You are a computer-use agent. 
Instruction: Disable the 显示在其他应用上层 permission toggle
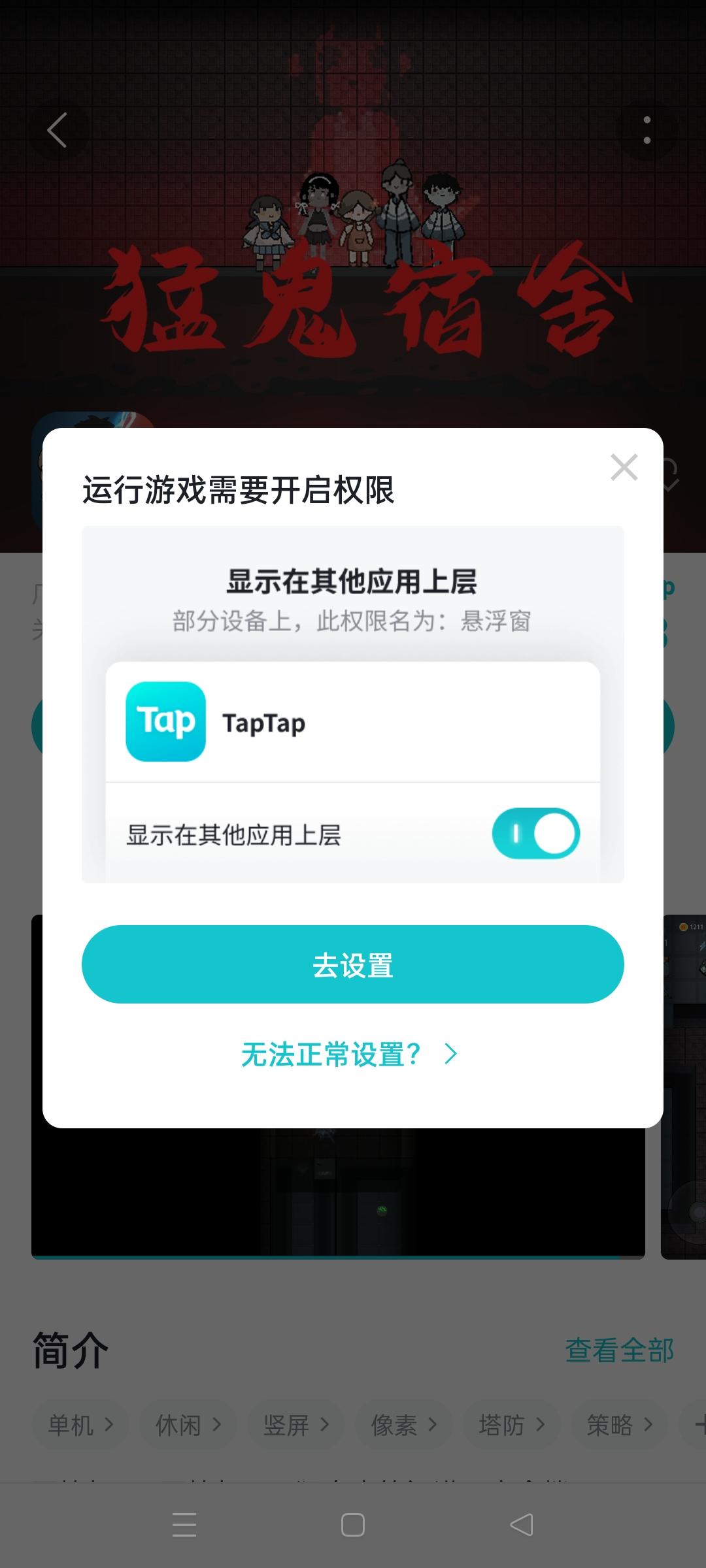coord(535,832)
